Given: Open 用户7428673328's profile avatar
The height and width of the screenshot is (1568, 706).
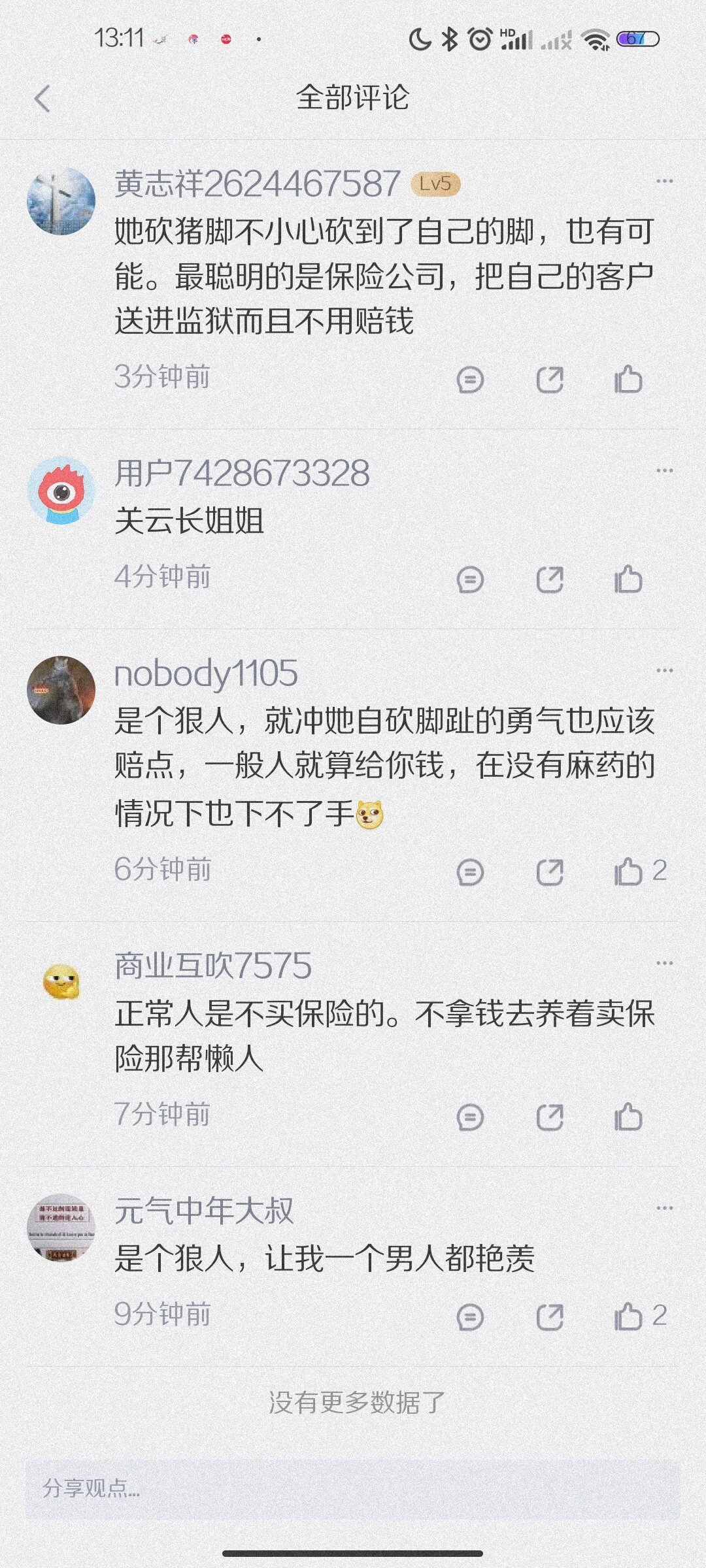Looking at the screenshot, I should [61, 490].
